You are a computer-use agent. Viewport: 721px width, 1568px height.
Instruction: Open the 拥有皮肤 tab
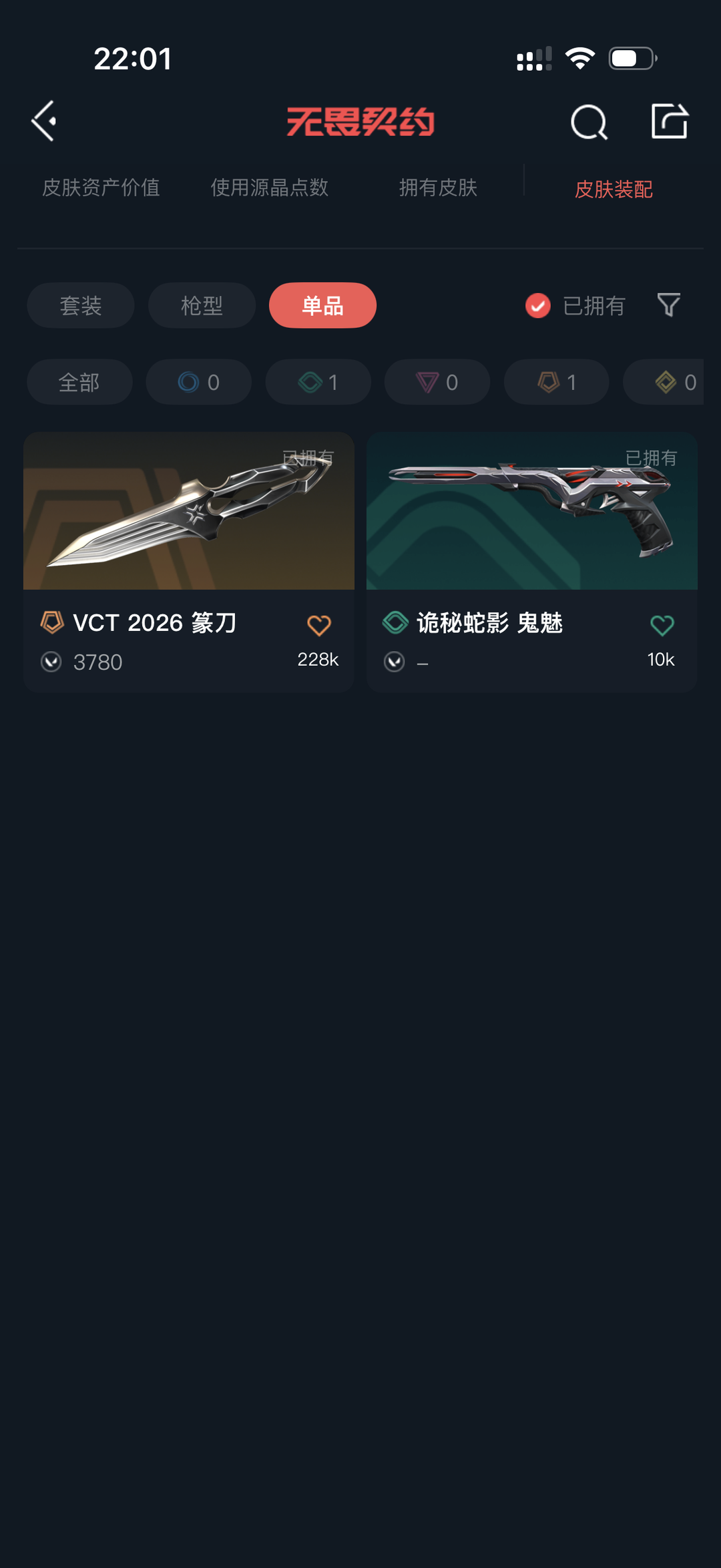[438, 188]
